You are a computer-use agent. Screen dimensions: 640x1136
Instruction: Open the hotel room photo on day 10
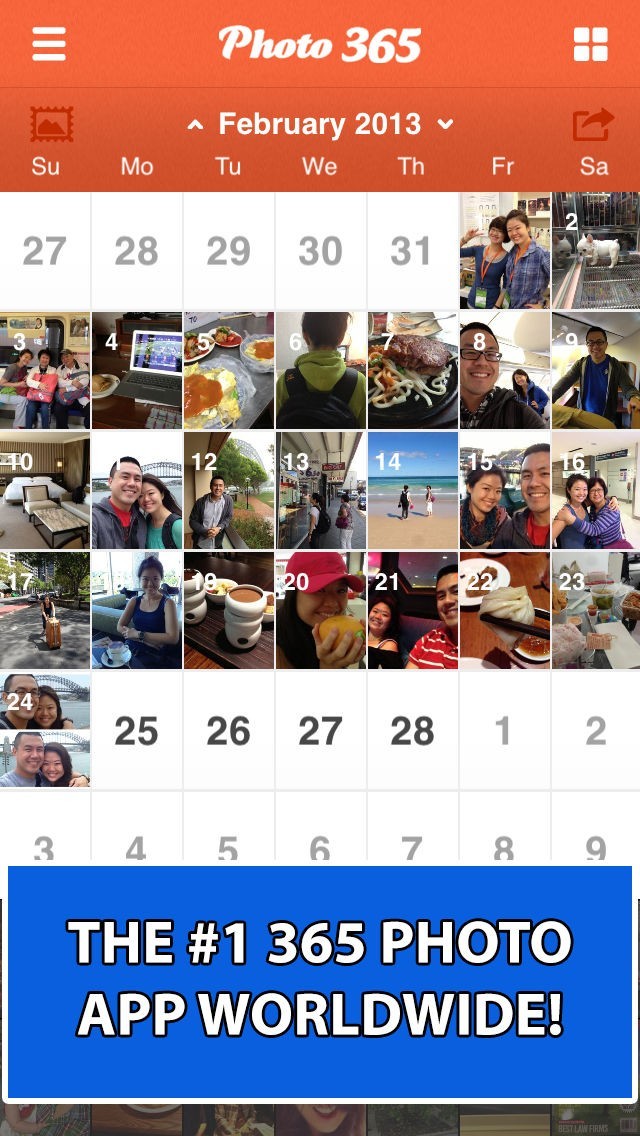45,490
